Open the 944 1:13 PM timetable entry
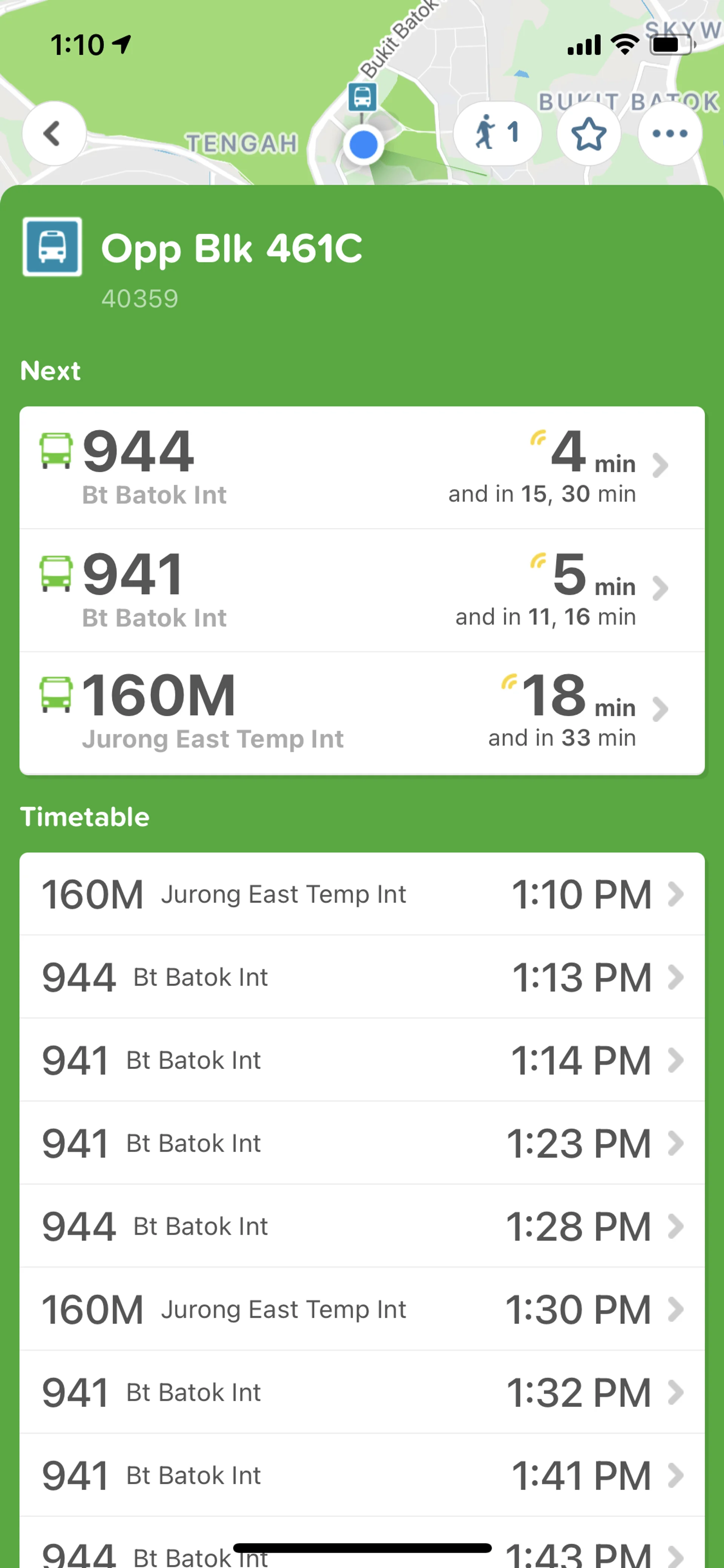This screenshot has height=1568, width=724. [x=361, y=977]
